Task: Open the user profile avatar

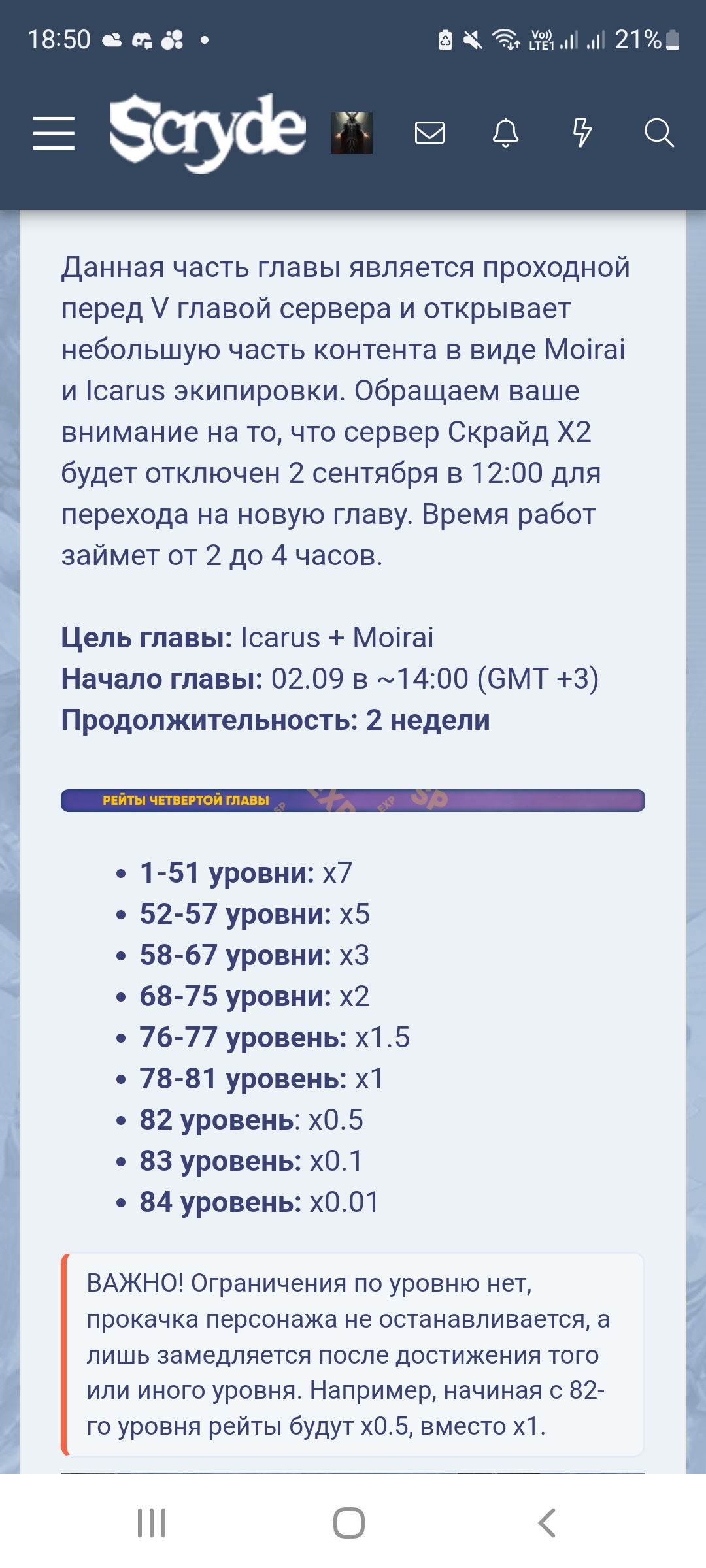Action: 352,133
